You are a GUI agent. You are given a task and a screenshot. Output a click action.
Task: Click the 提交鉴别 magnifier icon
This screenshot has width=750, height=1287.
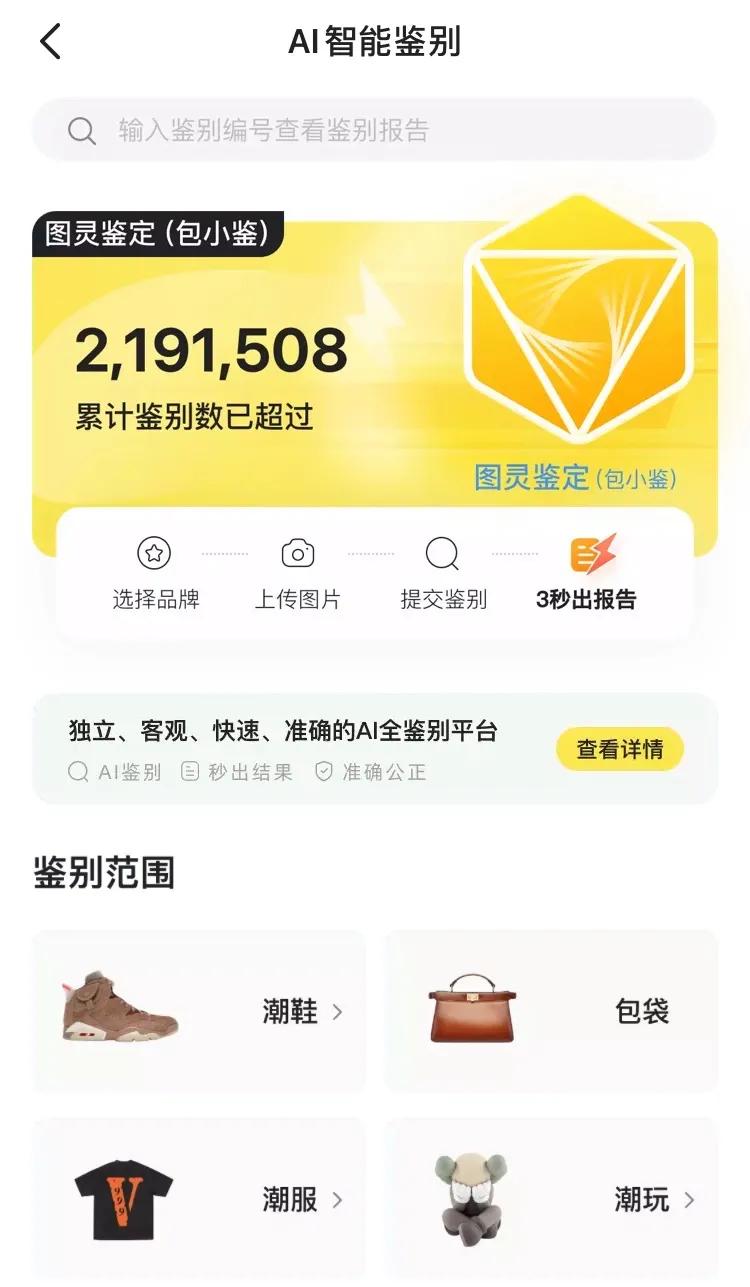click(x=442, y=552)
